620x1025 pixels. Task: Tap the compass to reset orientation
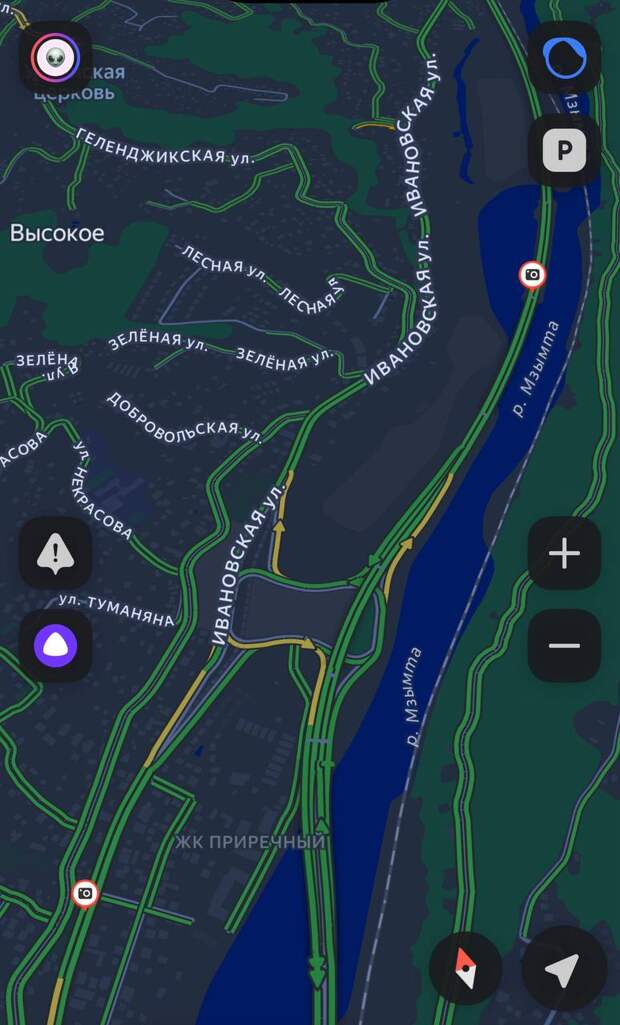coord(465,968)
